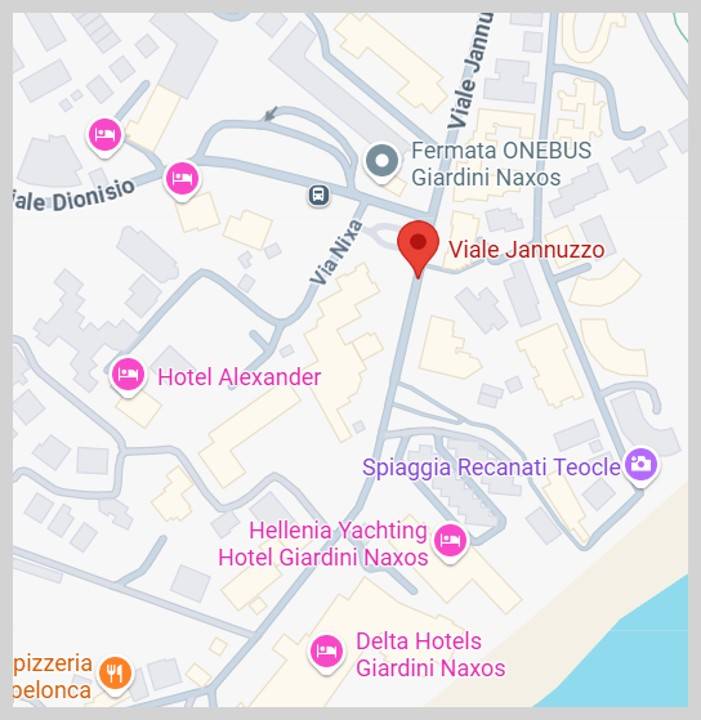Viewport: 701px width, 720px height.
Task: Open the Hotel Alexander marker
Action: pyautogui.click(x=126, y=375)
